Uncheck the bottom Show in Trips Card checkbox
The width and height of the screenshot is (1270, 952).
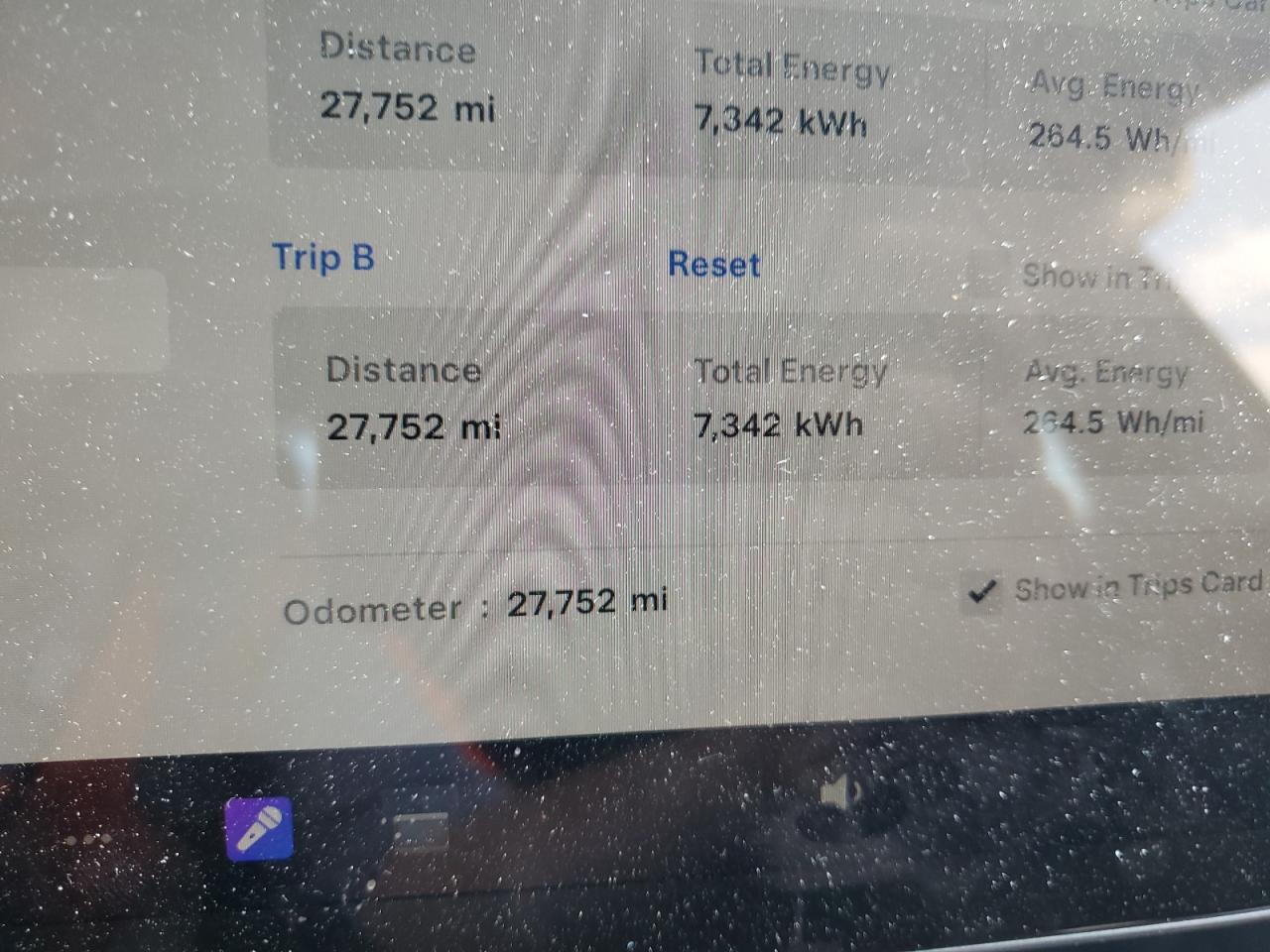click(x=981, y=592)
